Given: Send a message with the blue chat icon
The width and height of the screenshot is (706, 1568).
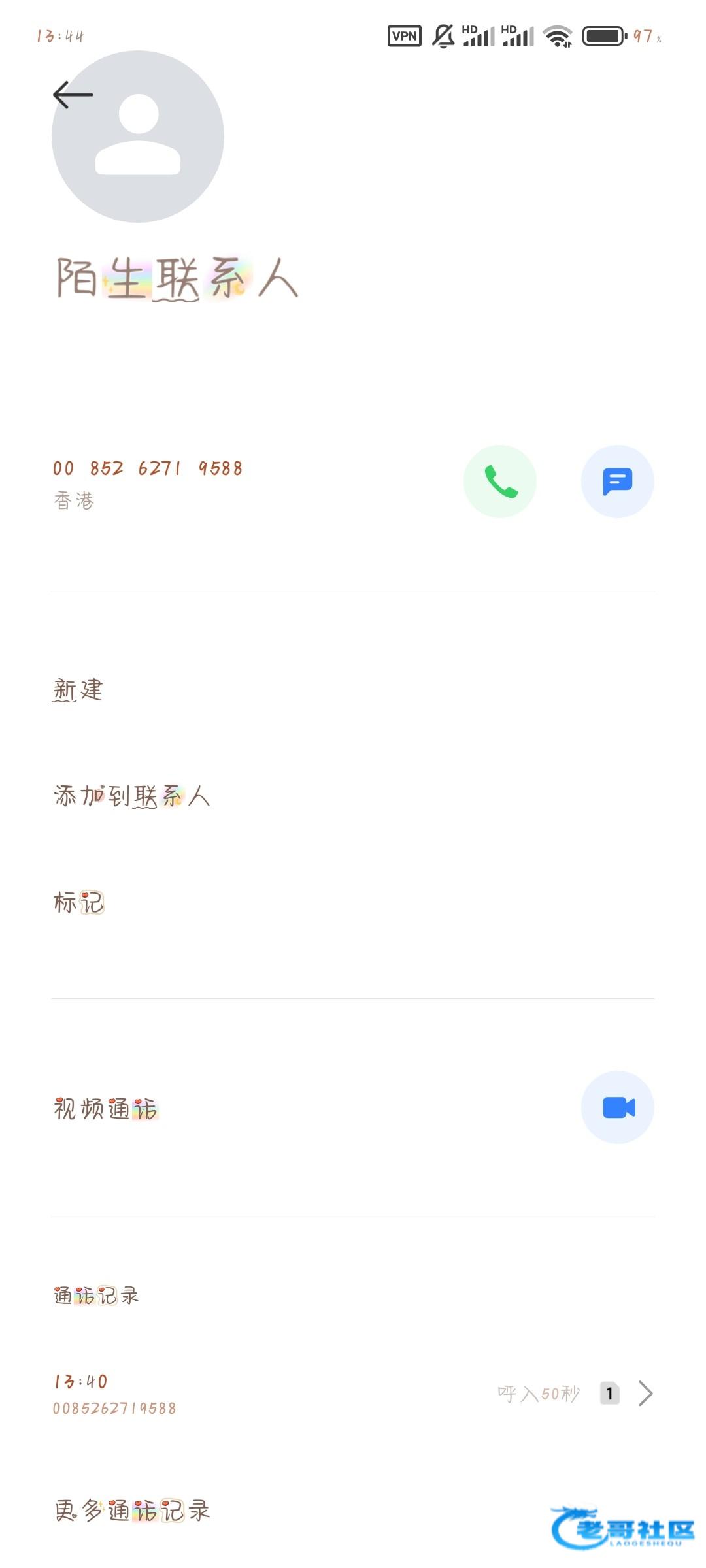Looking at the screenshot, I should click(x=618, y=482).
